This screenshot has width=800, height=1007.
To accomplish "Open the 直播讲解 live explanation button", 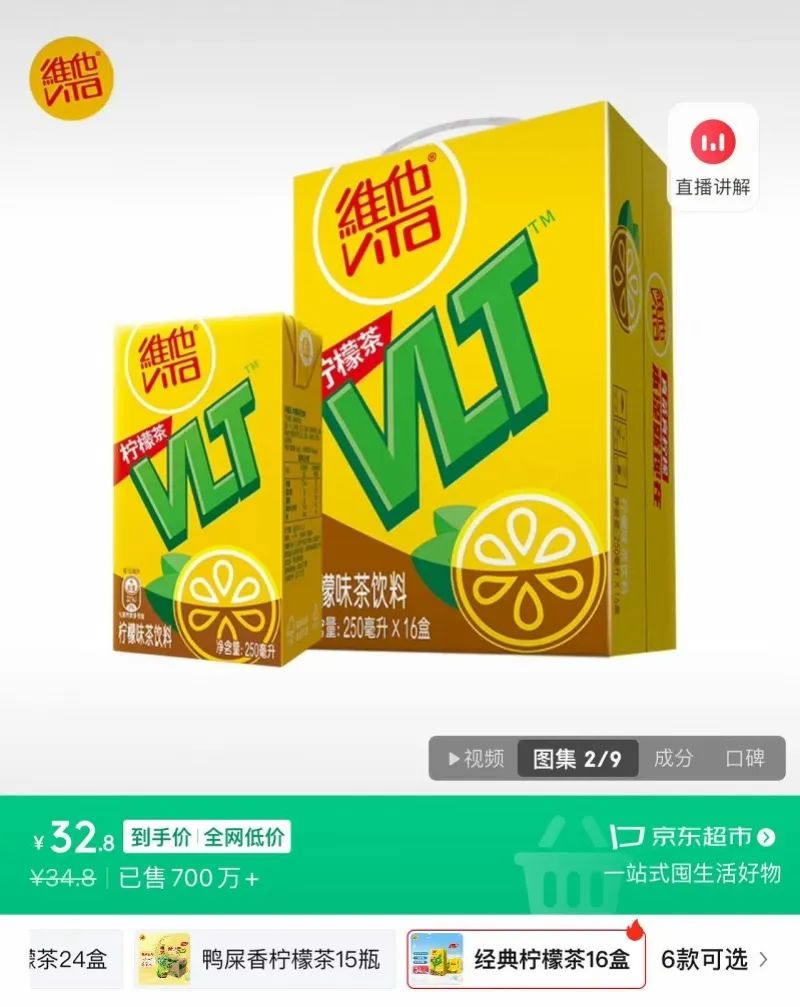I will 712,156.
